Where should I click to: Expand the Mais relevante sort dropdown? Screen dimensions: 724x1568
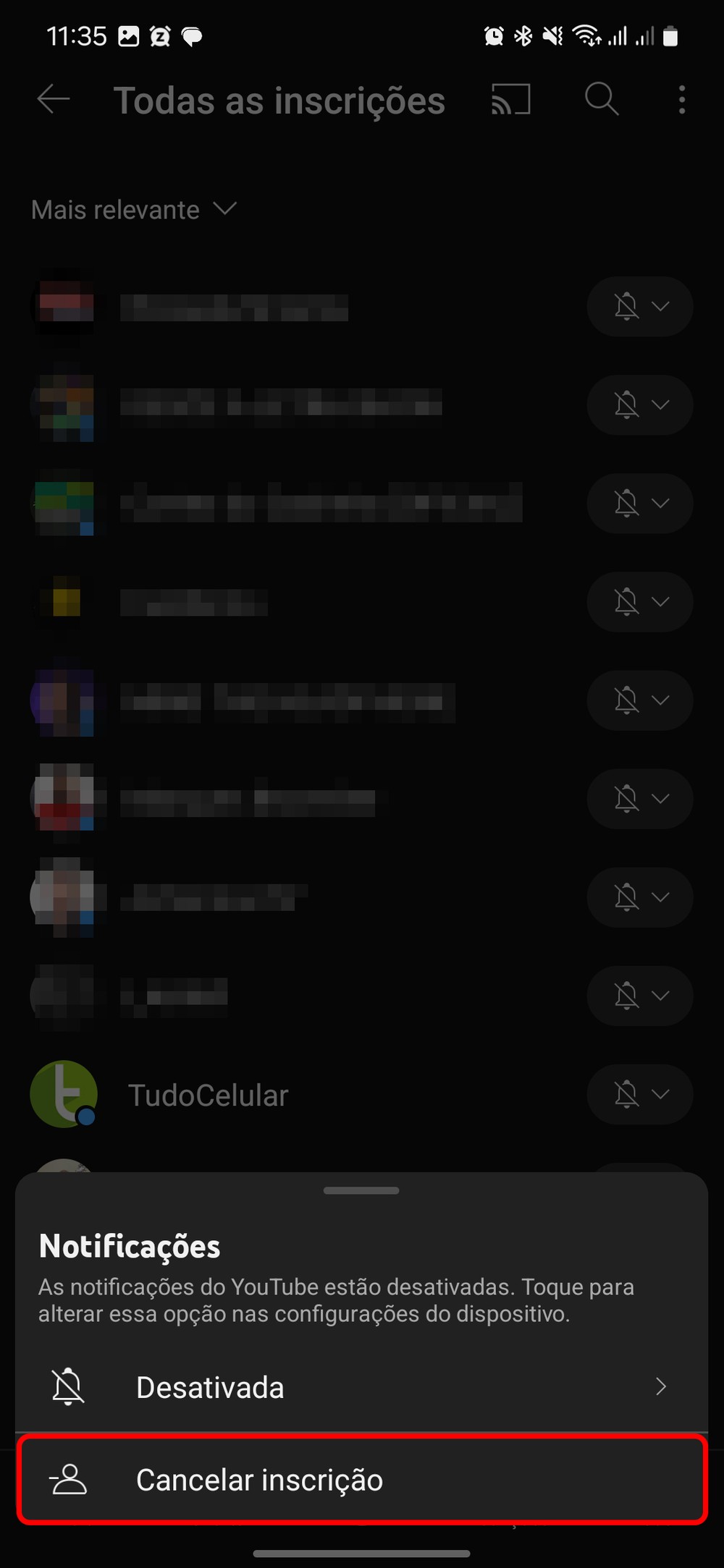[135, 210]
